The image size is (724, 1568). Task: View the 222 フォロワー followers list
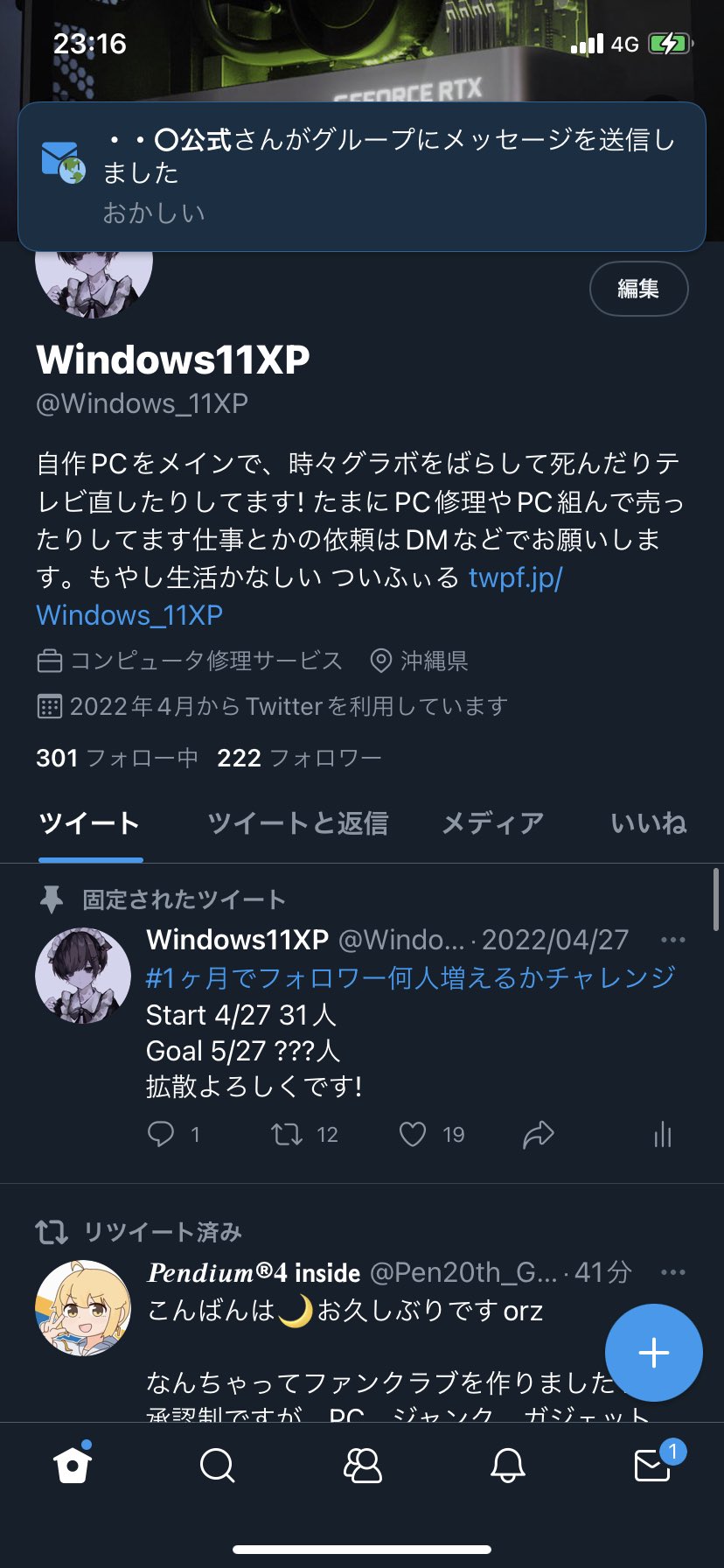(299, 758)
